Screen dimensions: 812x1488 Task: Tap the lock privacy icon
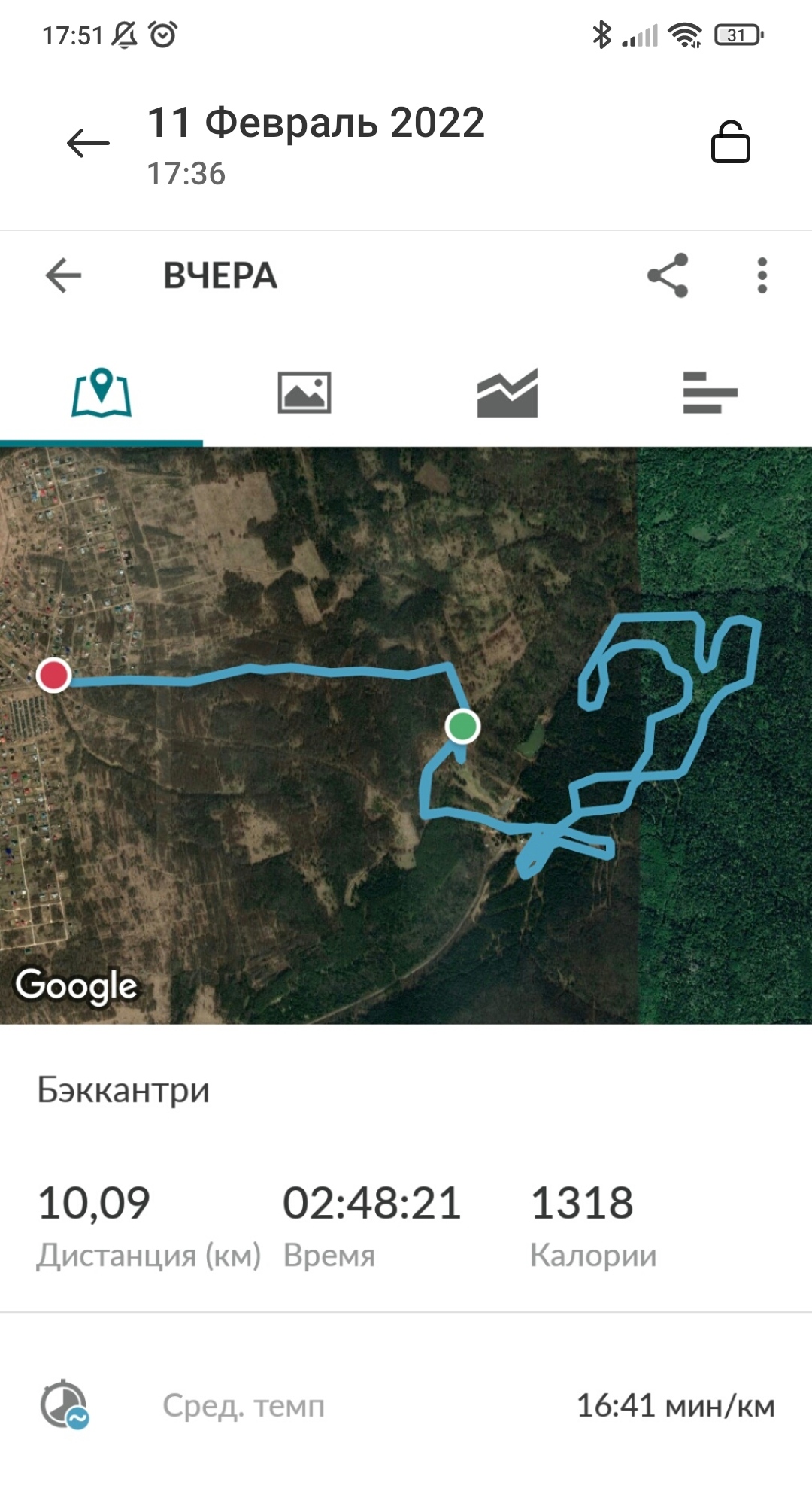coord(730,141)
